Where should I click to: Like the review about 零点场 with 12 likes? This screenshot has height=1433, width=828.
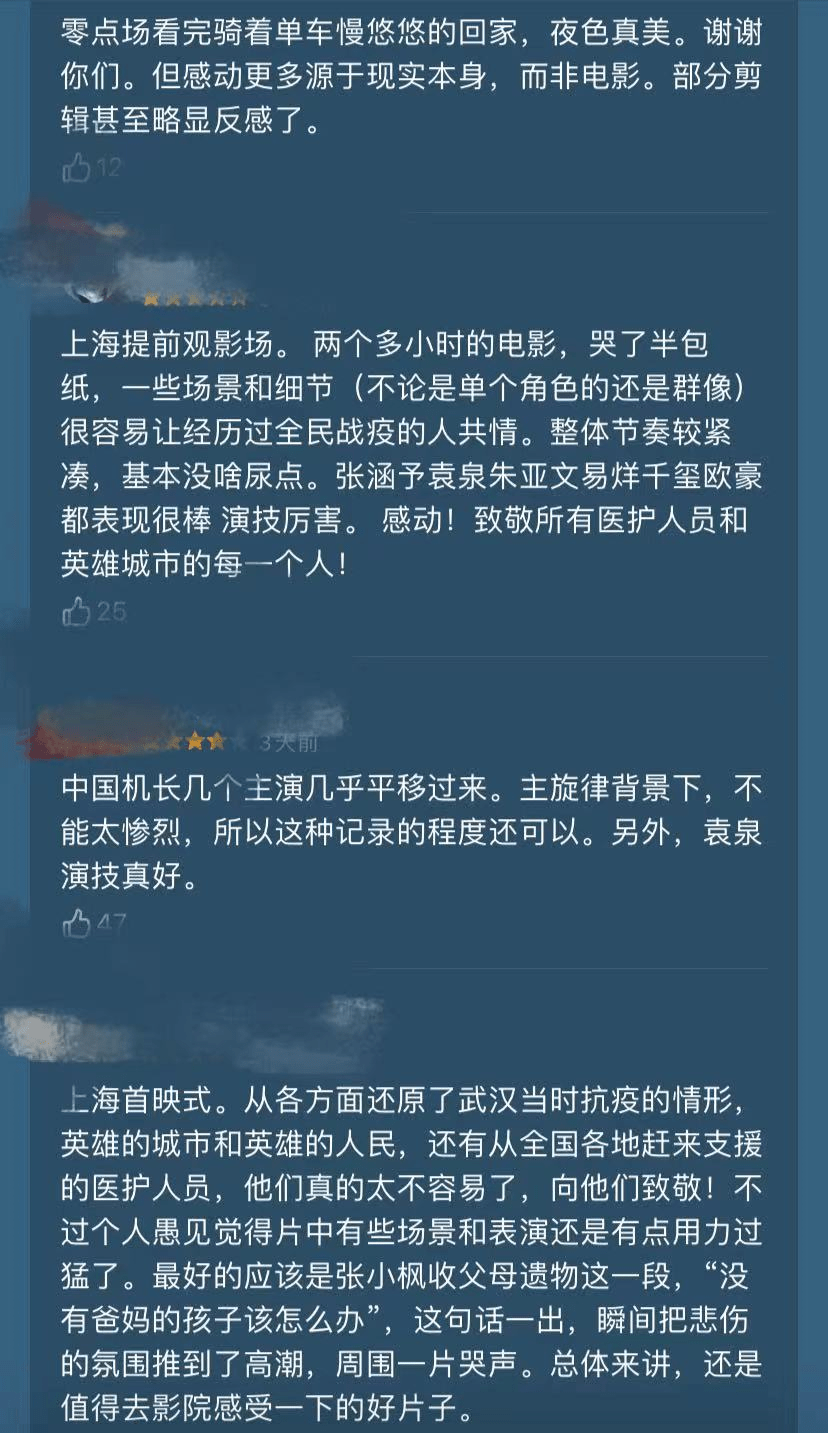coord(76,169)
